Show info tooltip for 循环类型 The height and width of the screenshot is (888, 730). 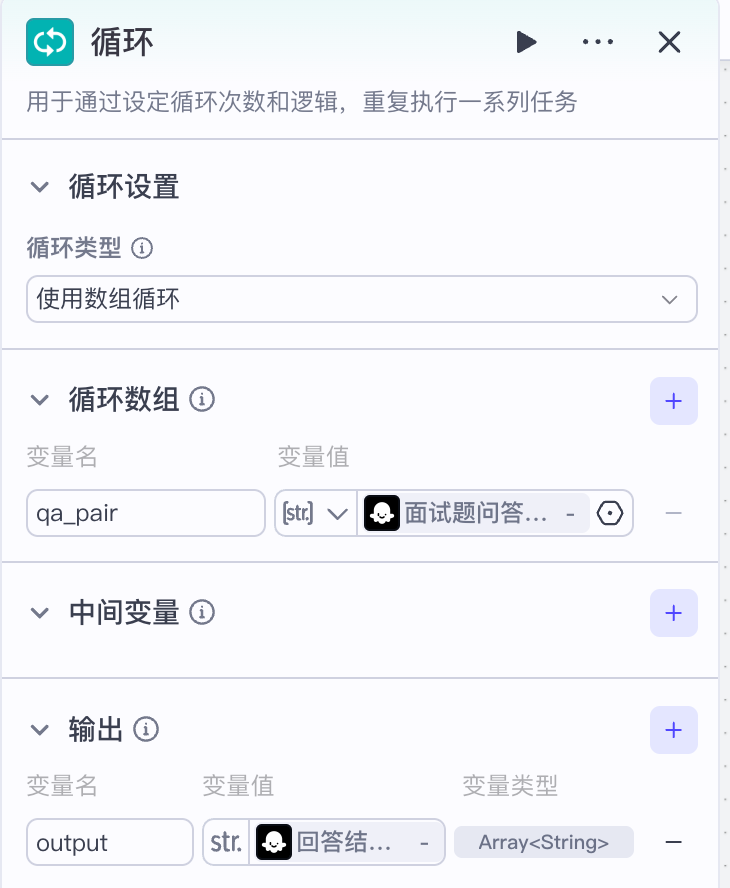click(142, 248)
